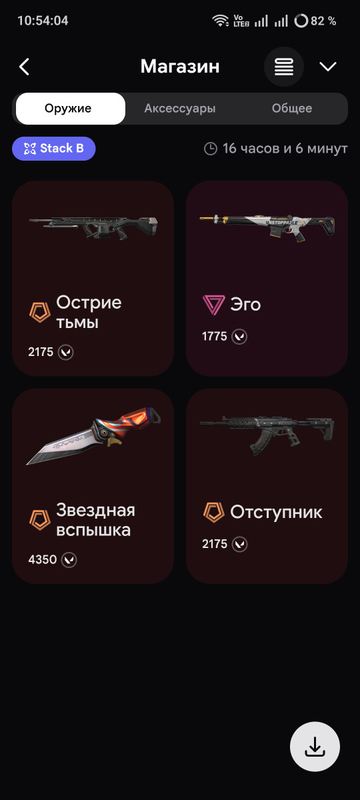The height and width of the screenshot is (800, 360).
Task: Expand the chevron dropdown in the header
Action: [x=327, y=67]
